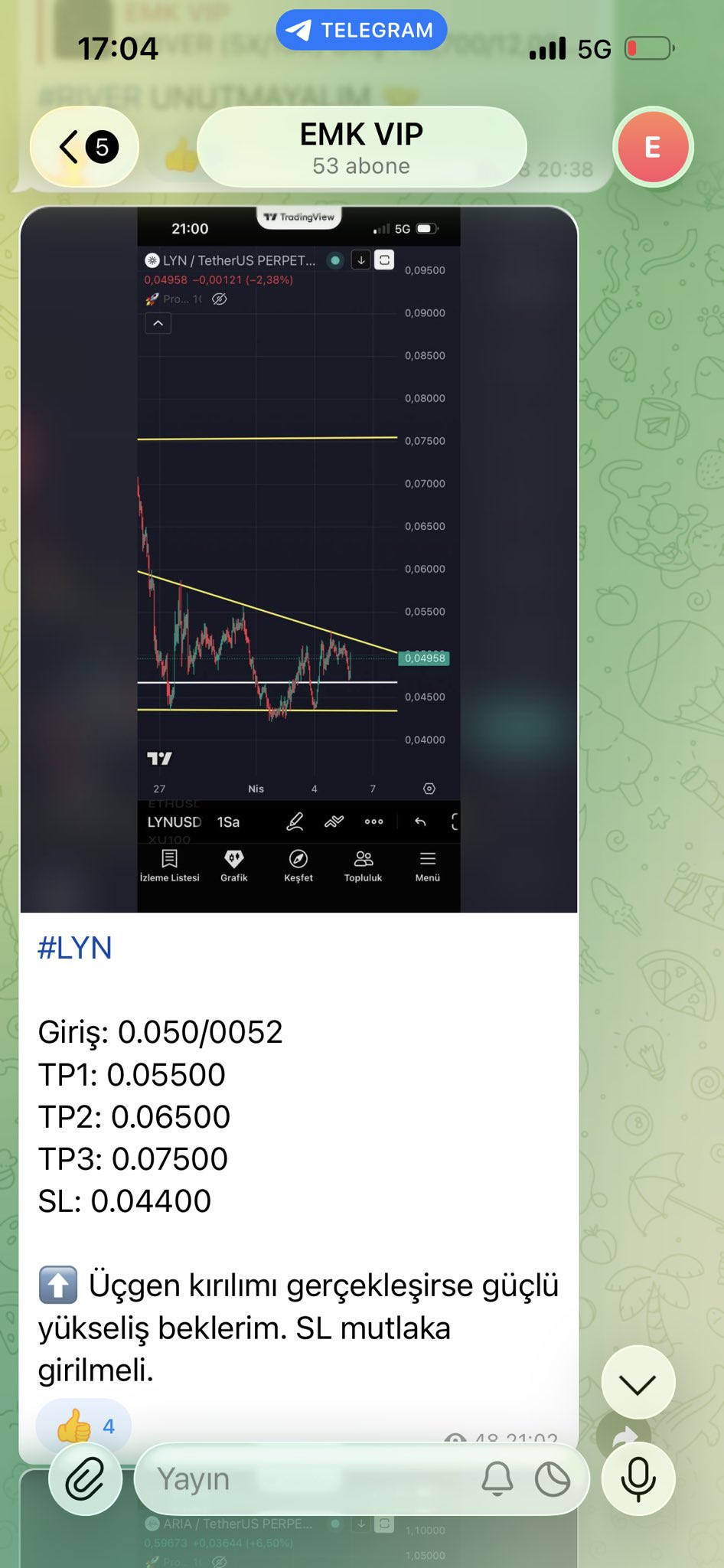The image size is (724, 1568).
Task: Open the LYN chart image
Action: coord(298,559)
